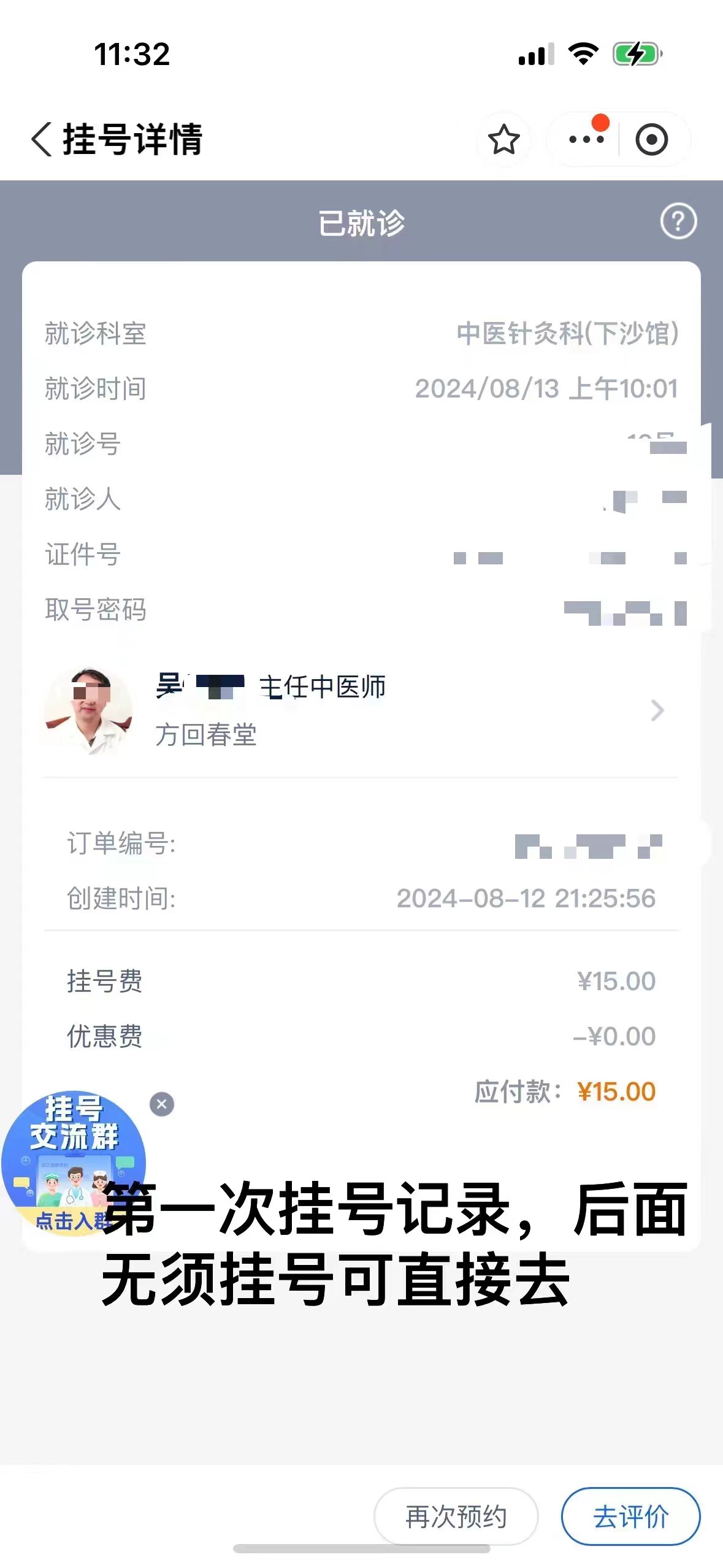Tap 再次预约 to book again

[x=456, y=1516]
